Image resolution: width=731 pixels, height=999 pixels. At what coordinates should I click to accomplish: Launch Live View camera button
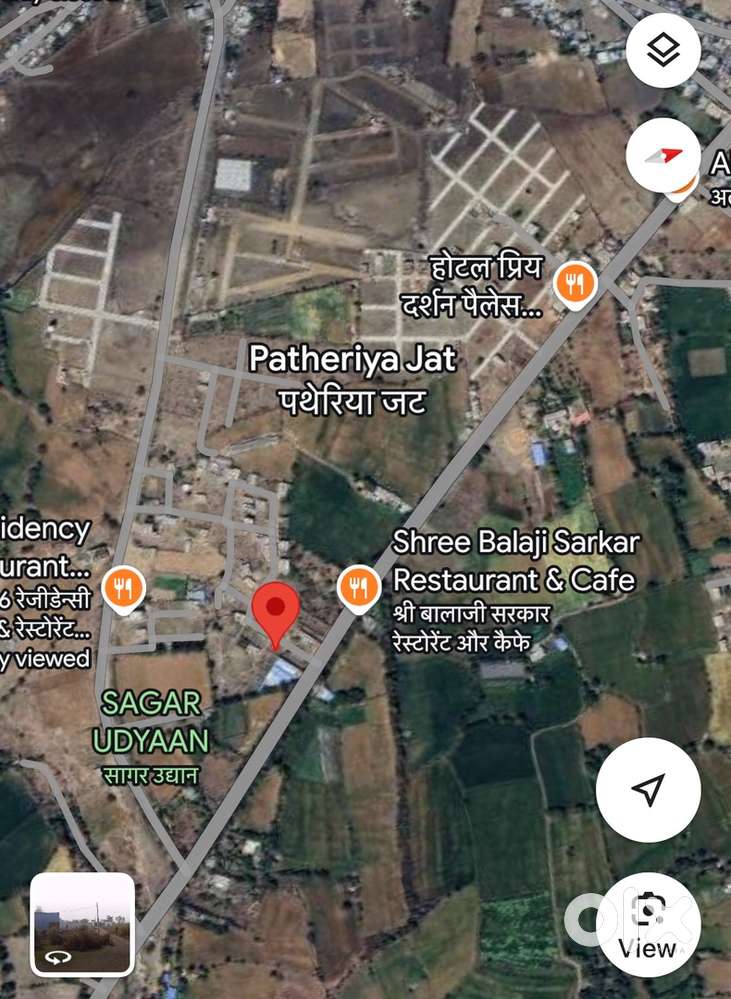pos(648,924)
